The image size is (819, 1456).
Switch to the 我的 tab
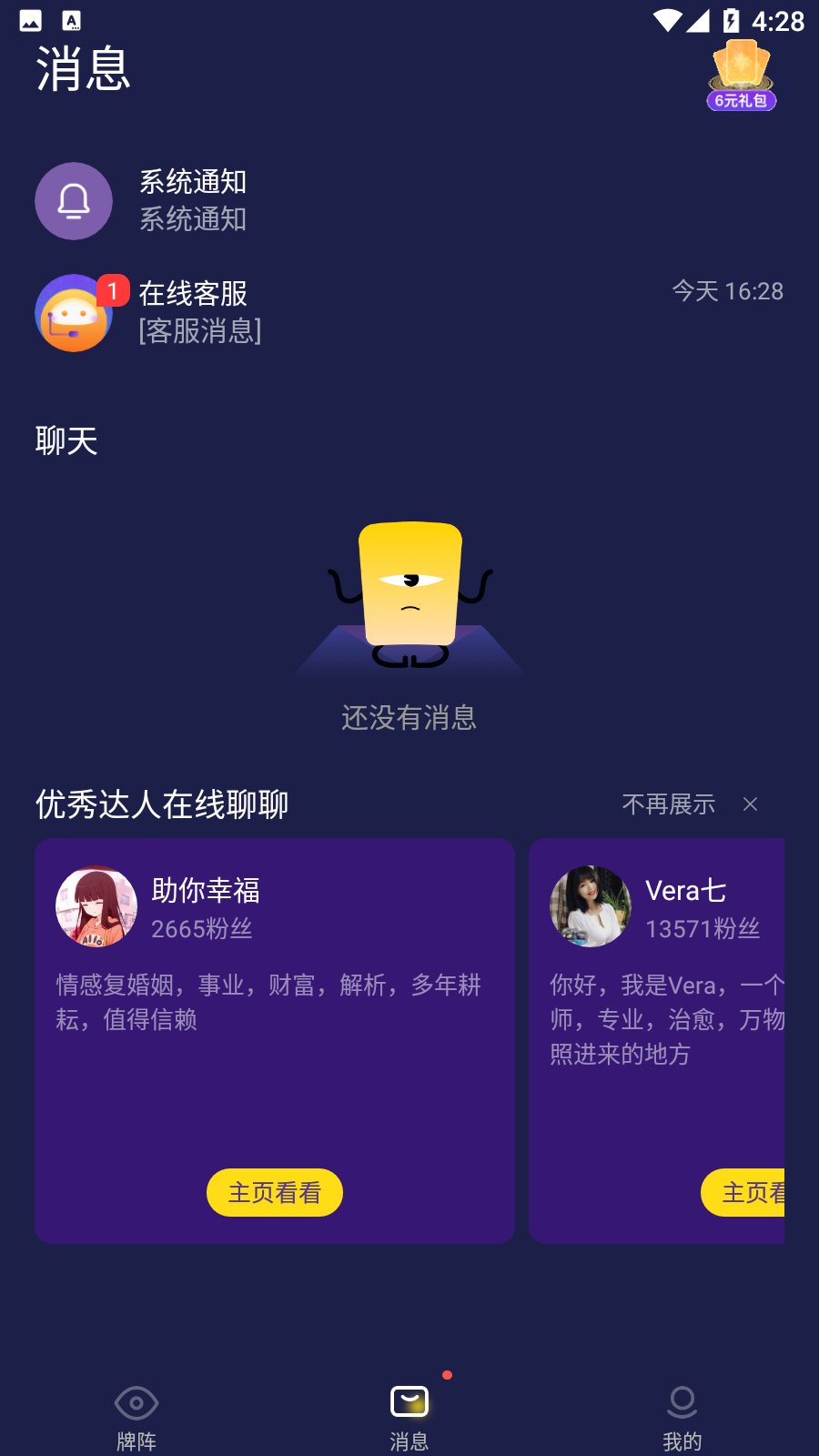coord(682,1416)
